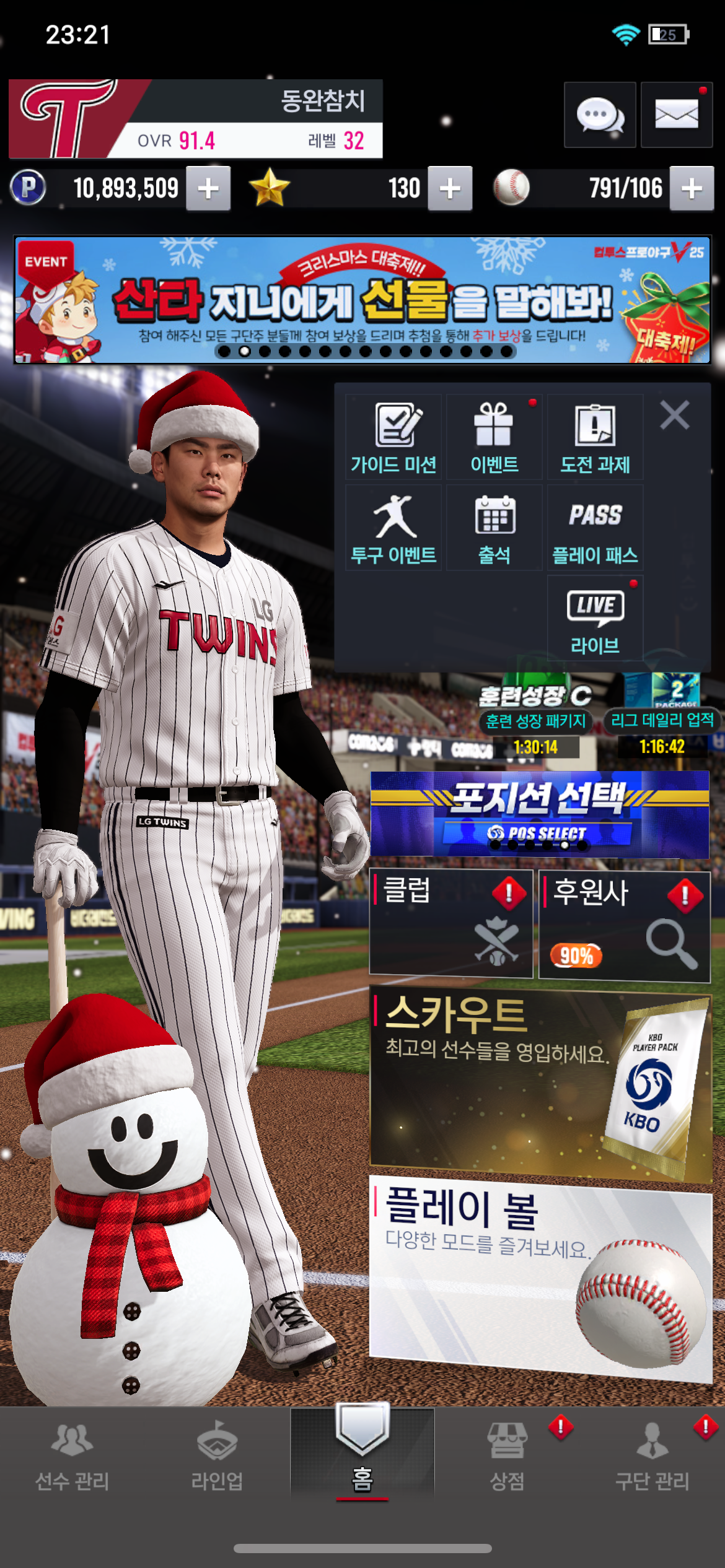Open 도전 과제 challenges
This screenshot has height=1568, width=725.
(595, 437)
